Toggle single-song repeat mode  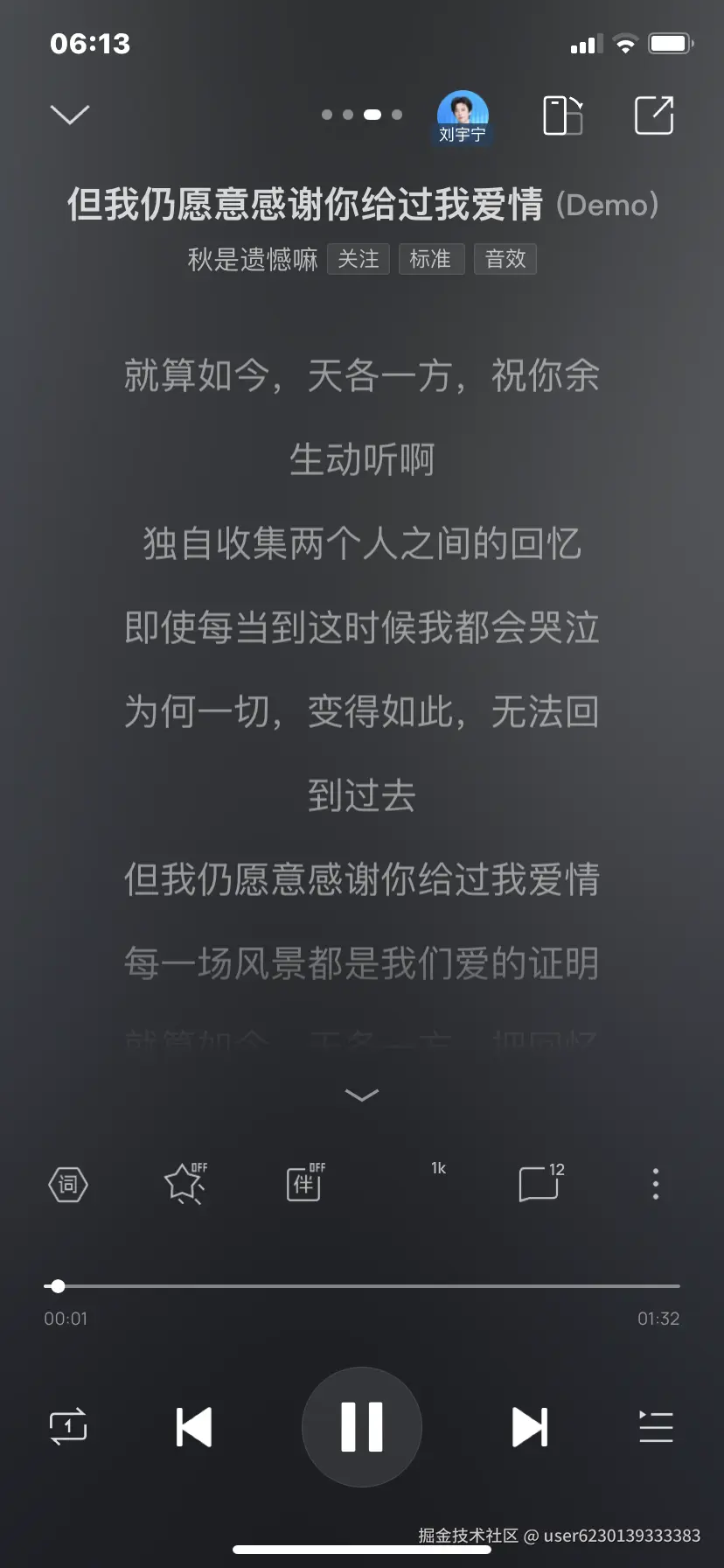[67, 1426]
